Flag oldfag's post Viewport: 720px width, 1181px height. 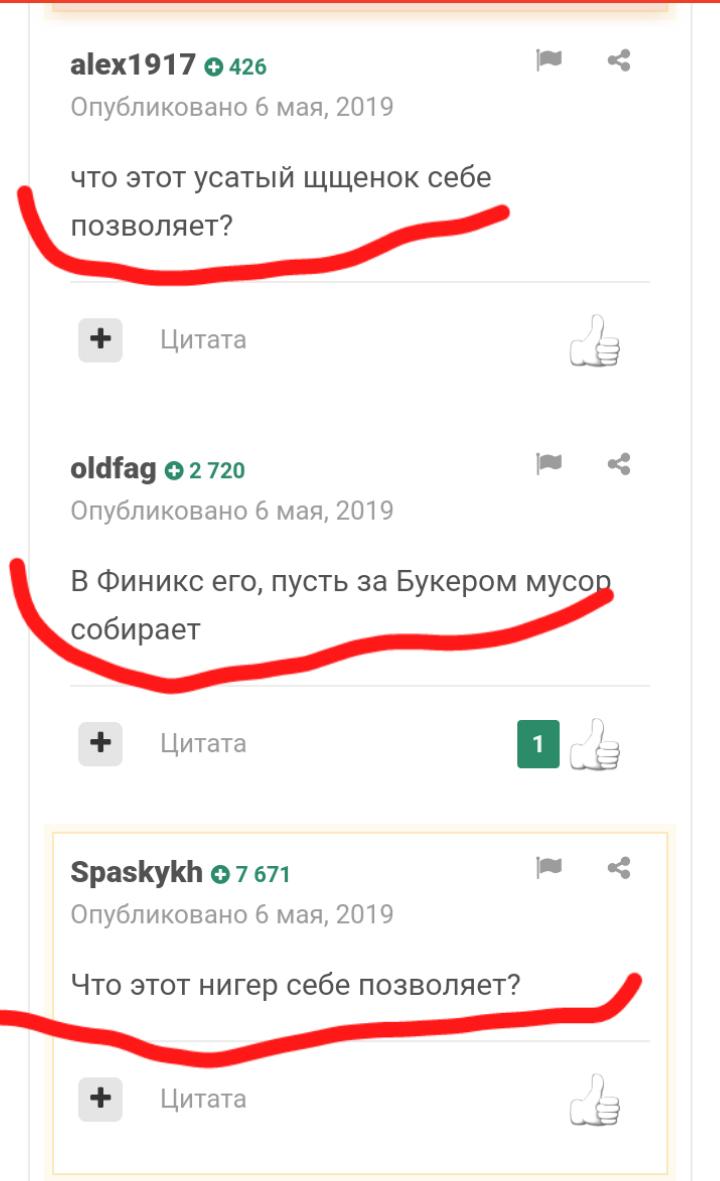point(549,463)
